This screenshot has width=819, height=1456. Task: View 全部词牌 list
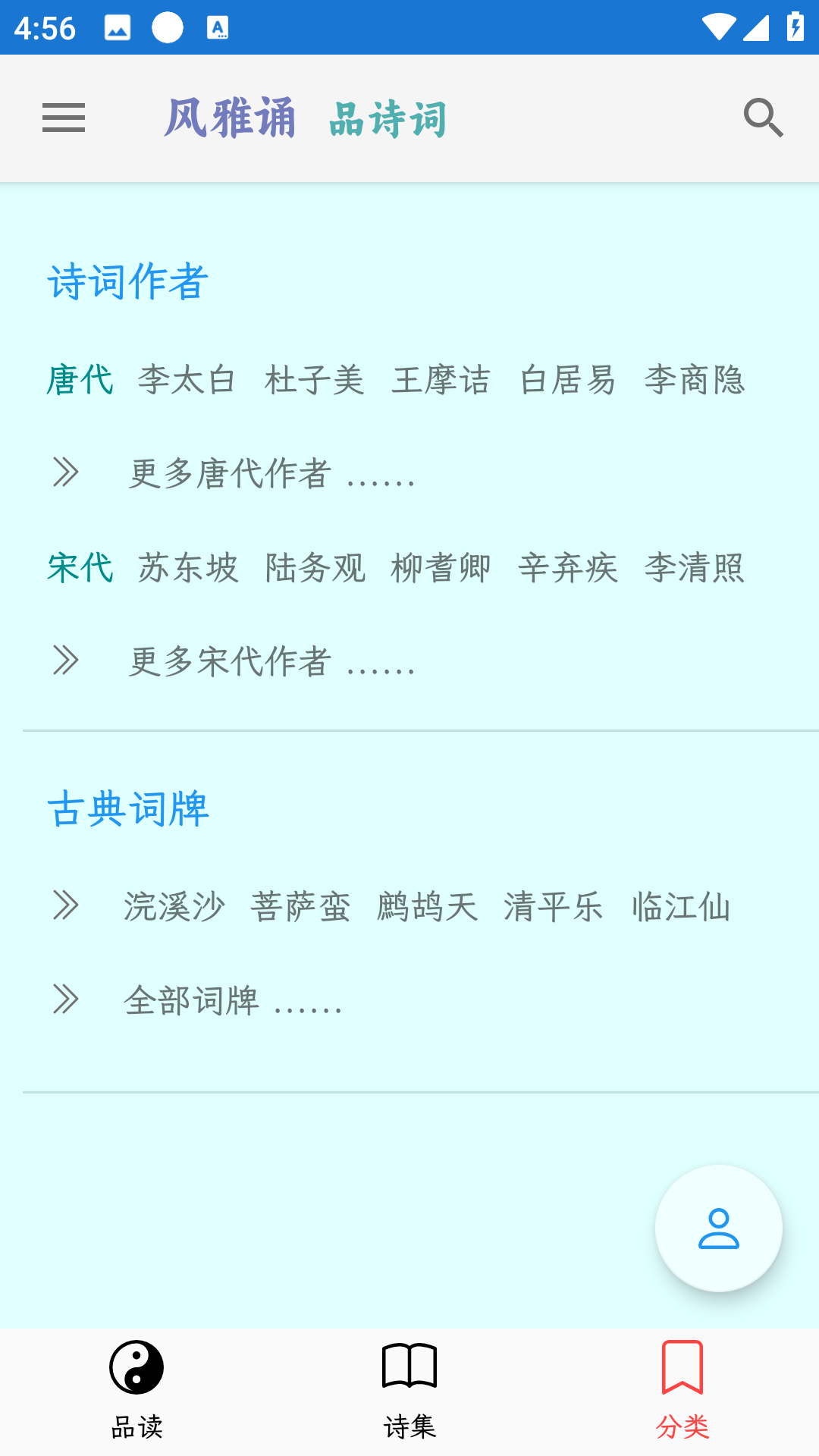click(232, 1001)
